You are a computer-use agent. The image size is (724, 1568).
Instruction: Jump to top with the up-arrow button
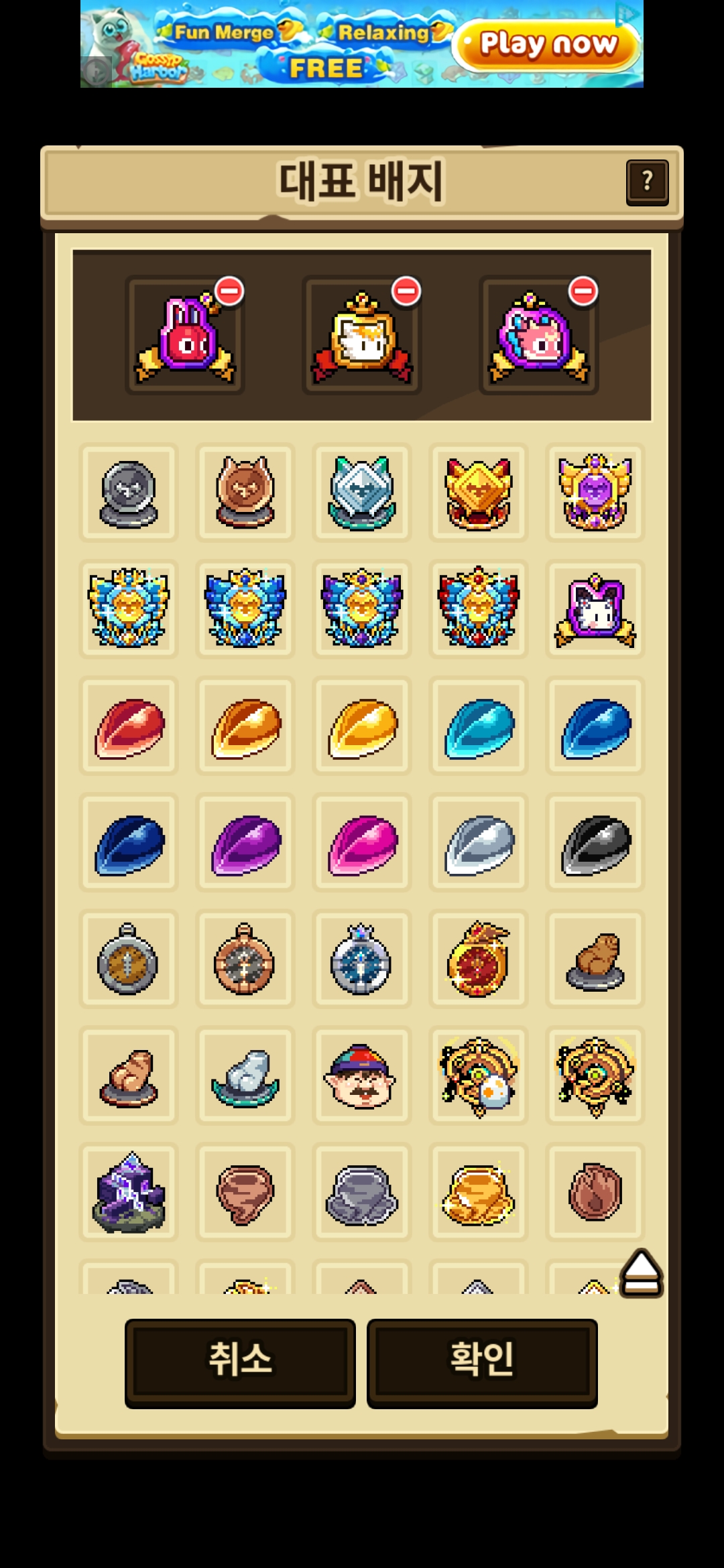pyautogui.click(x=642, y=1273)
